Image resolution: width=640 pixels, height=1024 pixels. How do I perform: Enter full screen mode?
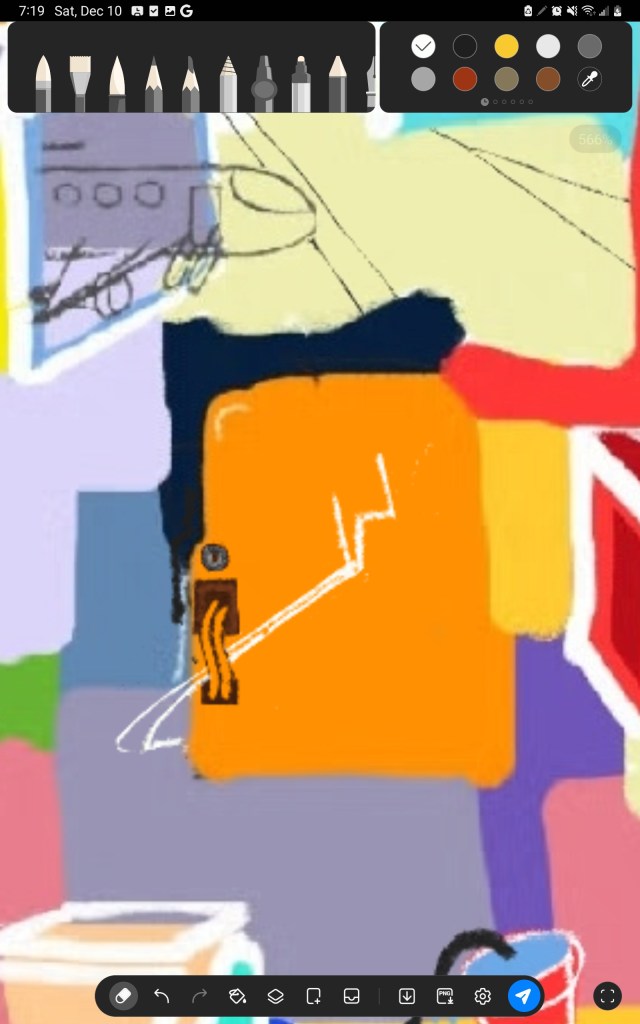607,996
